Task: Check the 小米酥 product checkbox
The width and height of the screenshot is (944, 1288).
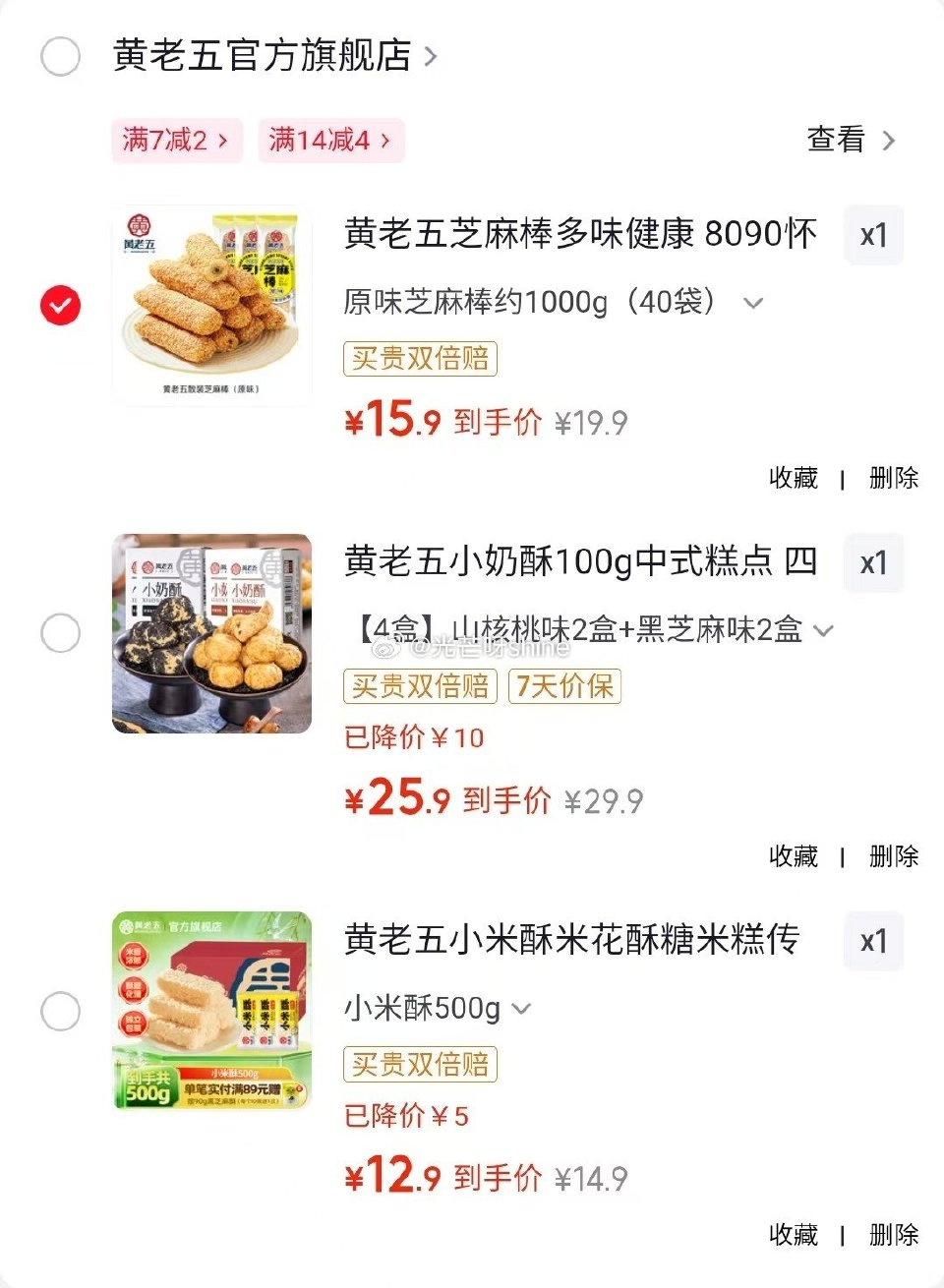Action: (x=60, y=1011)
